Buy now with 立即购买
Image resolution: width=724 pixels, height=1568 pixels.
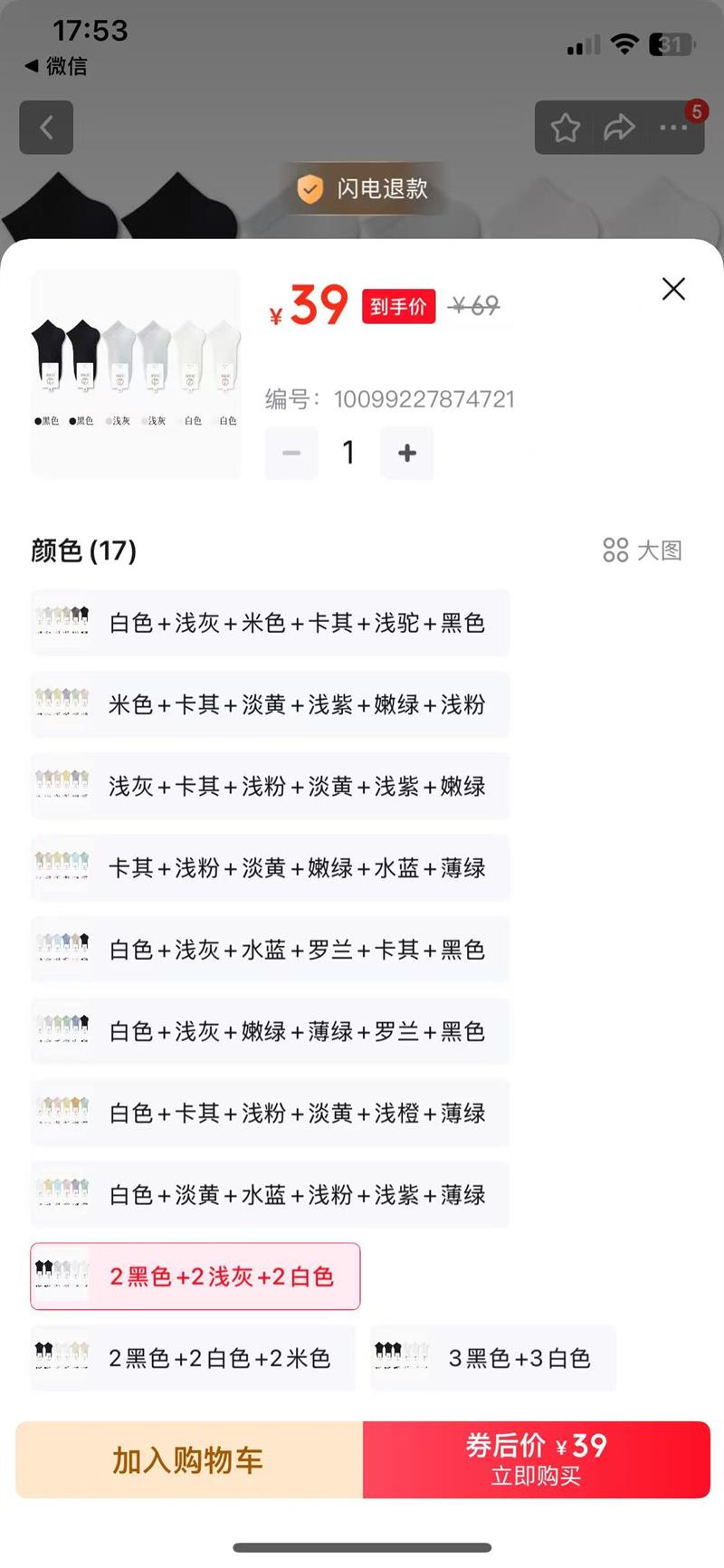(537, 1460)
